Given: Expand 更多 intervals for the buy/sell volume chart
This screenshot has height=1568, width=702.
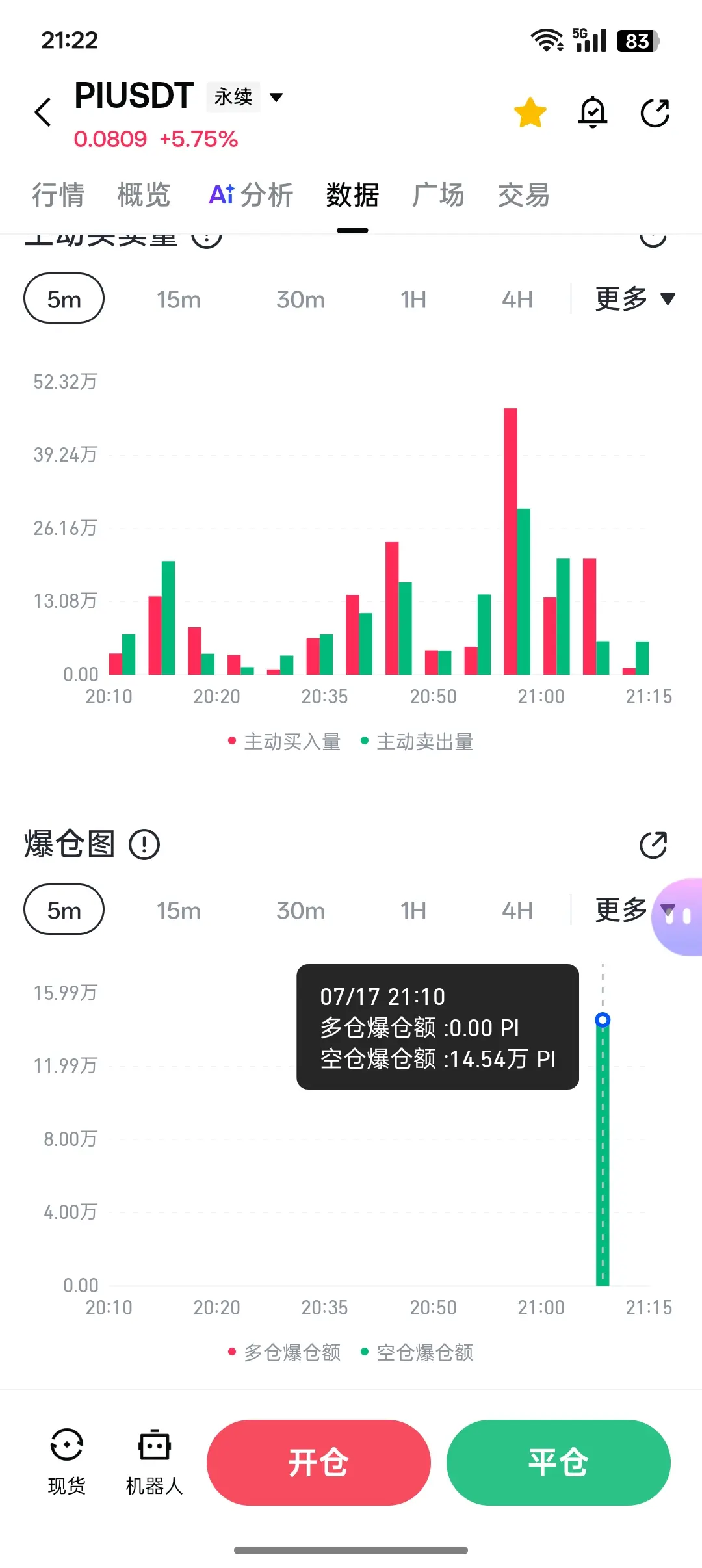Looking at the screenshot, I should coord(635,299).
